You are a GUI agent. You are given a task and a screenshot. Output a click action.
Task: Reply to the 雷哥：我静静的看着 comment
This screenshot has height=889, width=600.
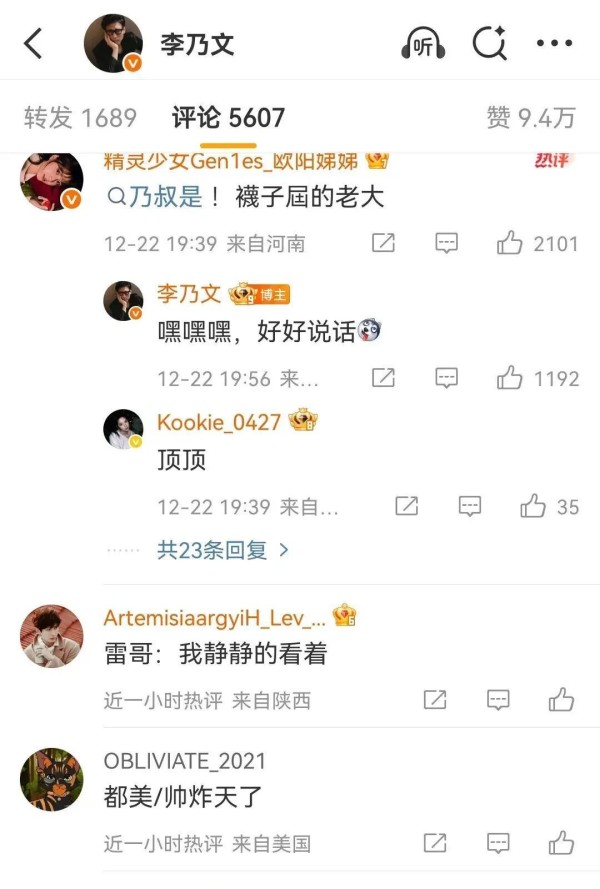coord(498,700)
